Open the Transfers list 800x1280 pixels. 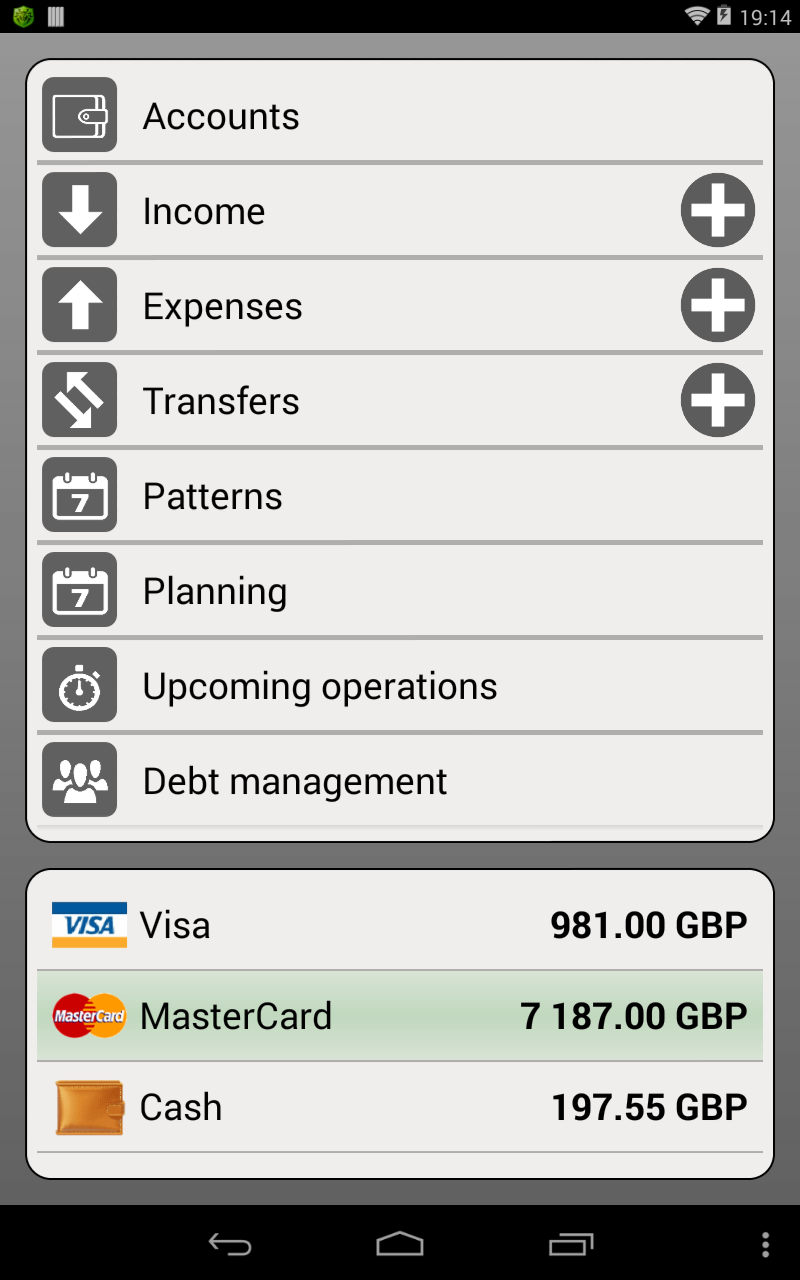point(350,401)
